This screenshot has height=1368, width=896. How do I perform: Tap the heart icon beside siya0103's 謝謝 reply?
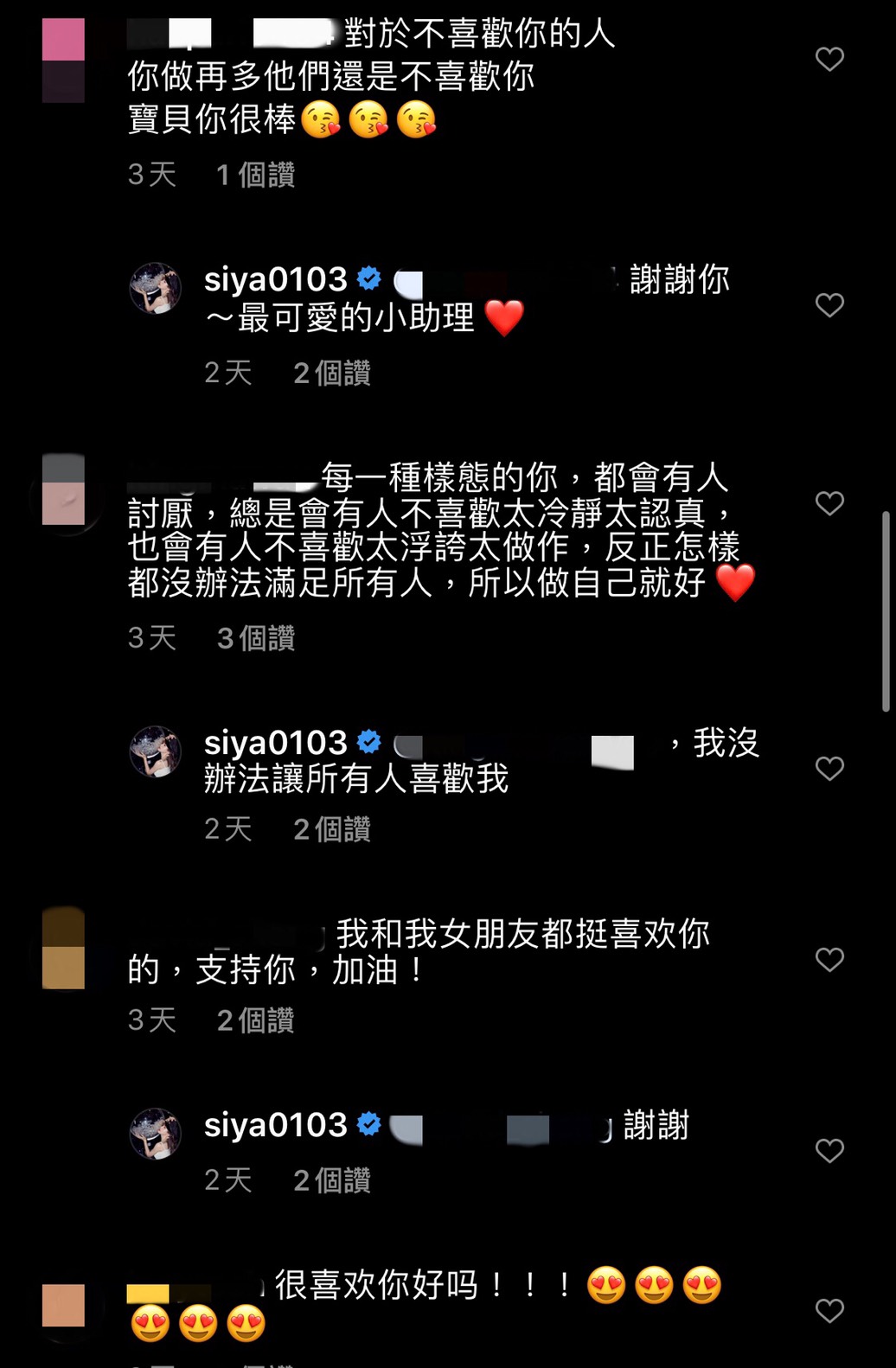click(x=829, y=1151)
